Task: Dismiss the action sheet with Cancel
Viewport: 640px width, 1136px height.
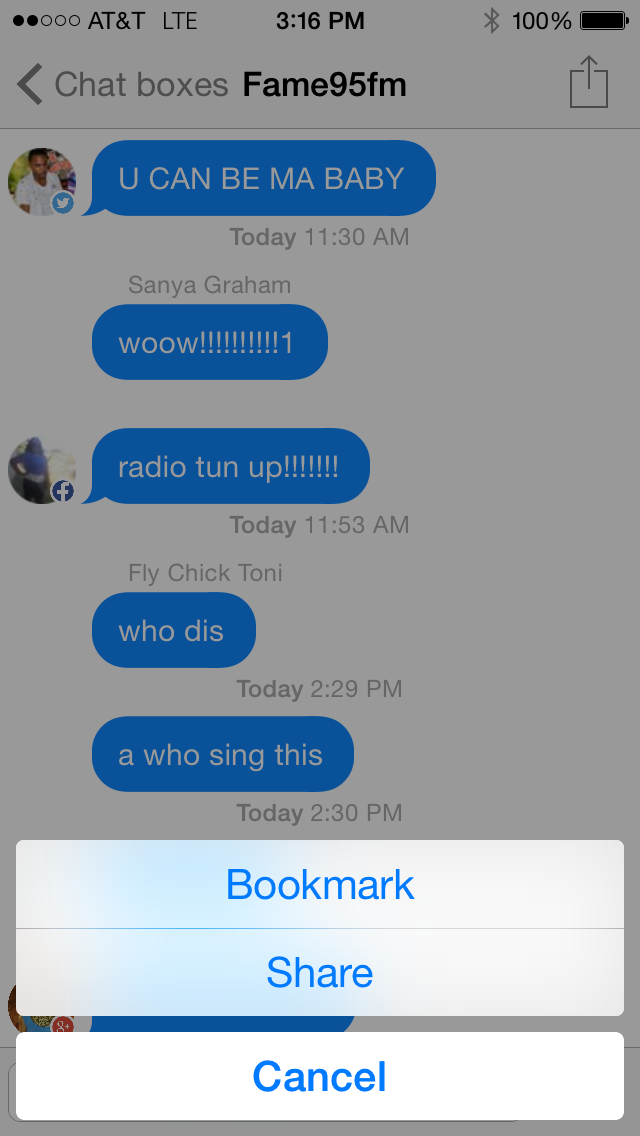Action: pos(320,1076)
